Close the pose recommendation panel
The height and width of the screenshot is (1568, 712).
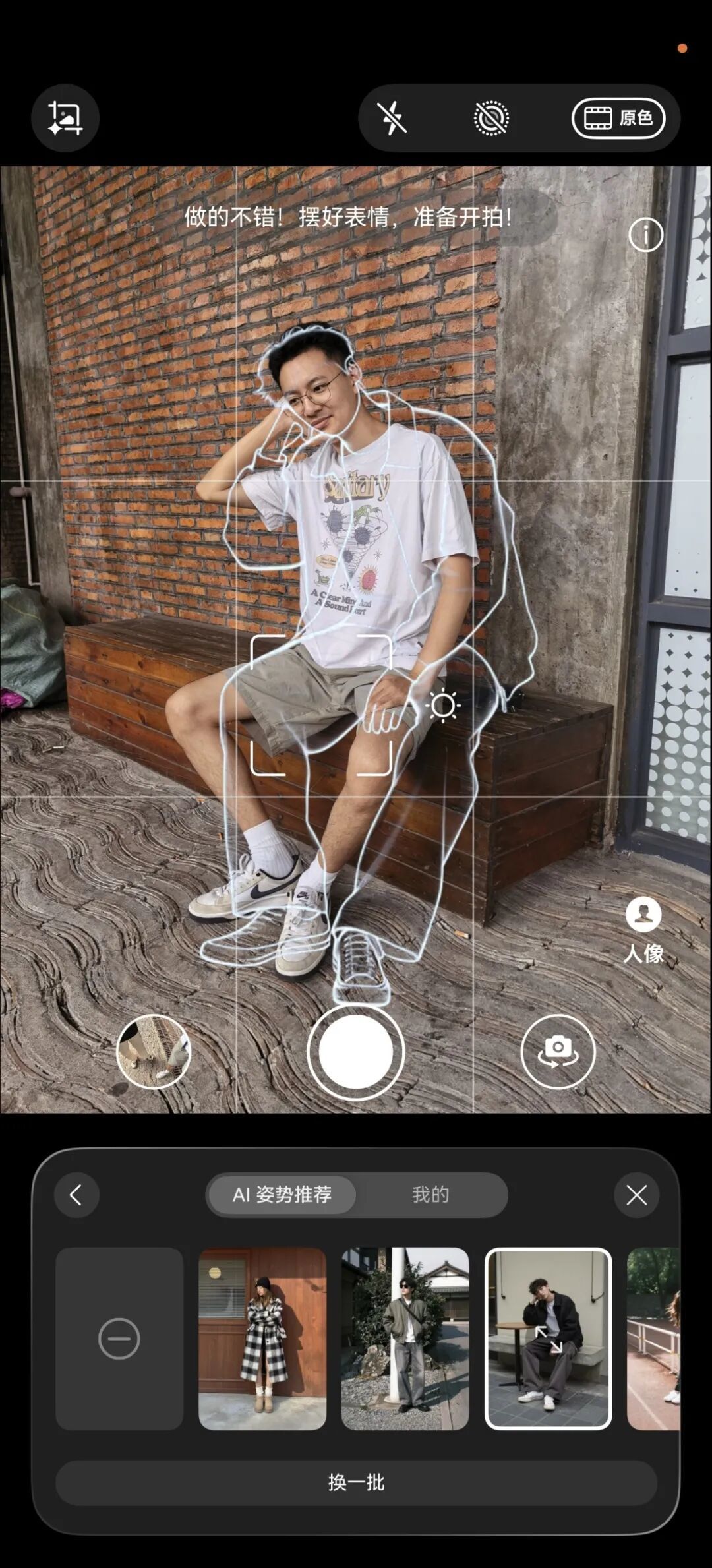(637, 1195)
